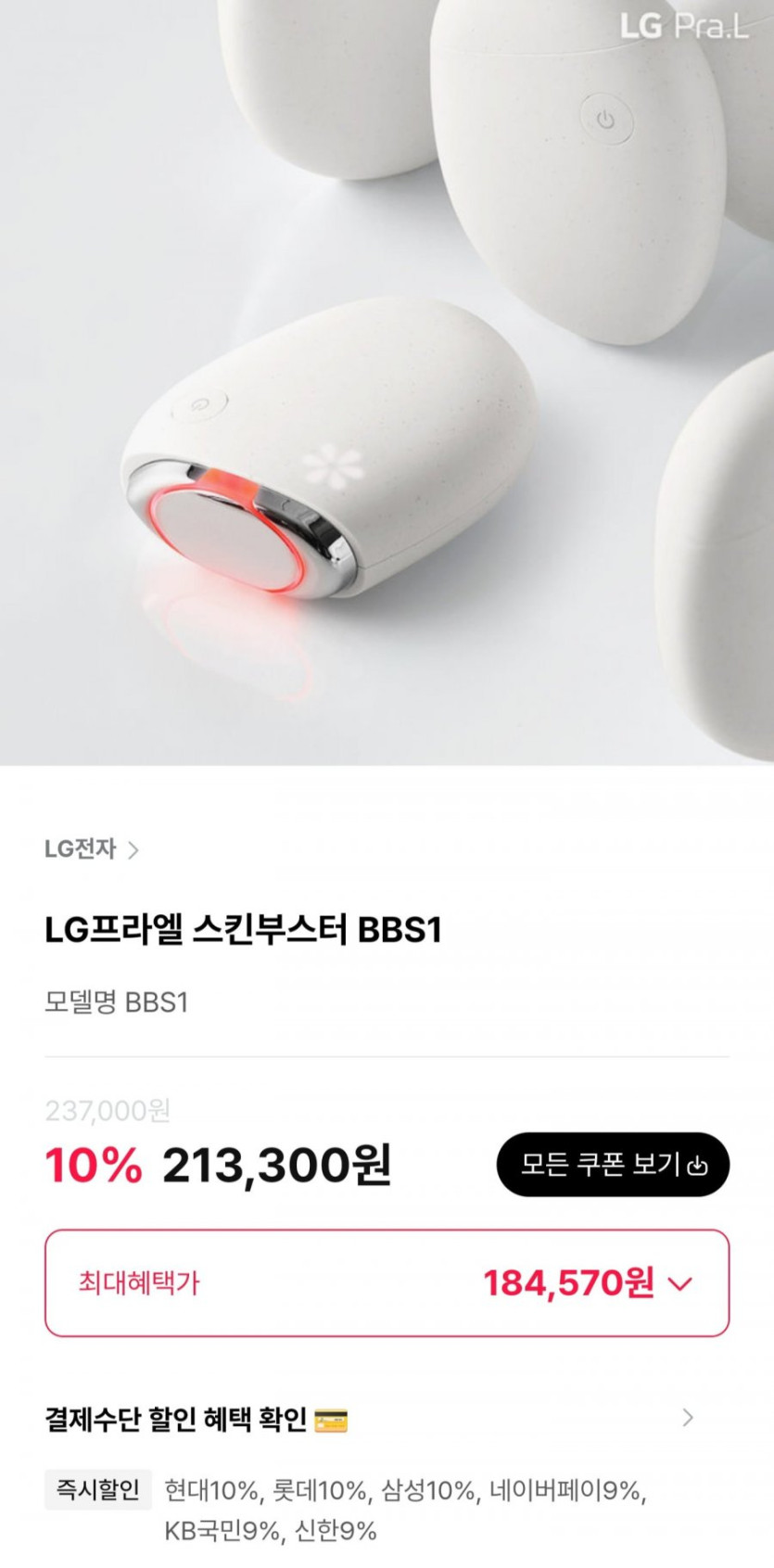The image size is (774, 1568).
Task: View the skin booster product image
Action: tap(387, 382)
